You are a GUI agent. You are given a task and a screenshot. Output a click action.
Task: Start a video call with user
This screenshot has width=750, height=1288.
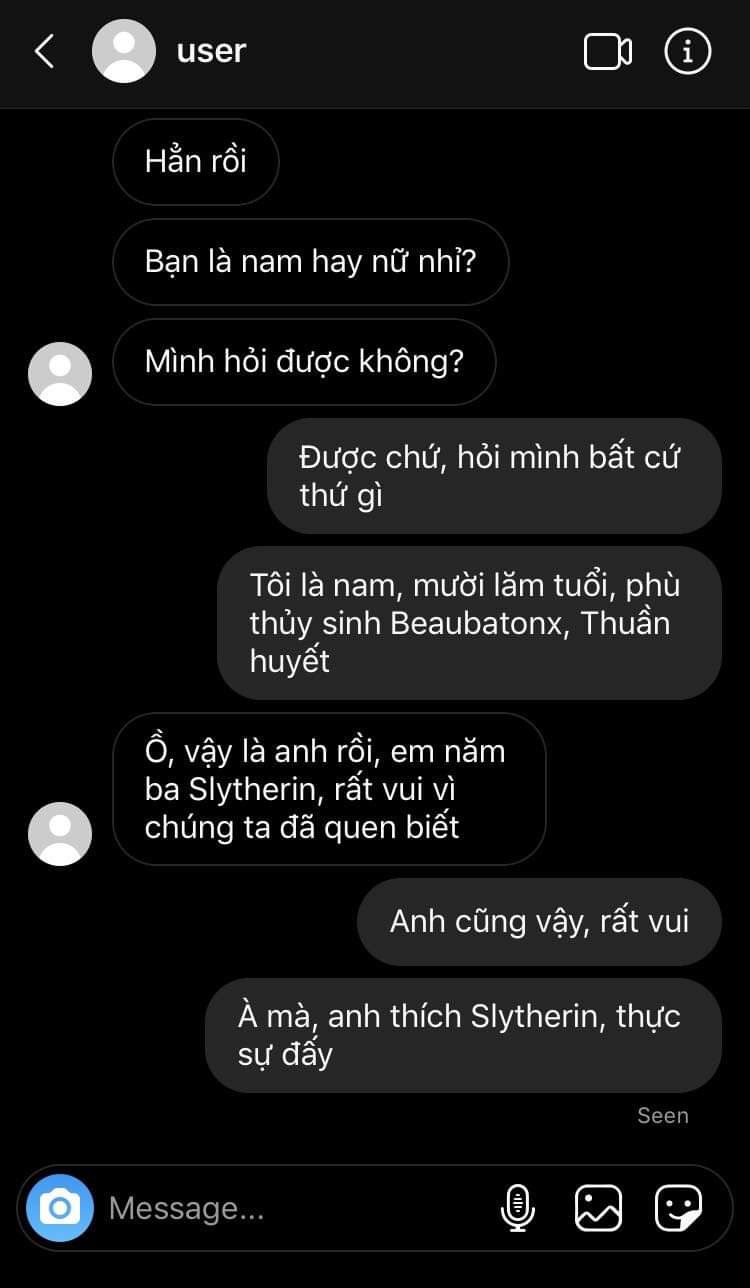(x=607, y=51)
